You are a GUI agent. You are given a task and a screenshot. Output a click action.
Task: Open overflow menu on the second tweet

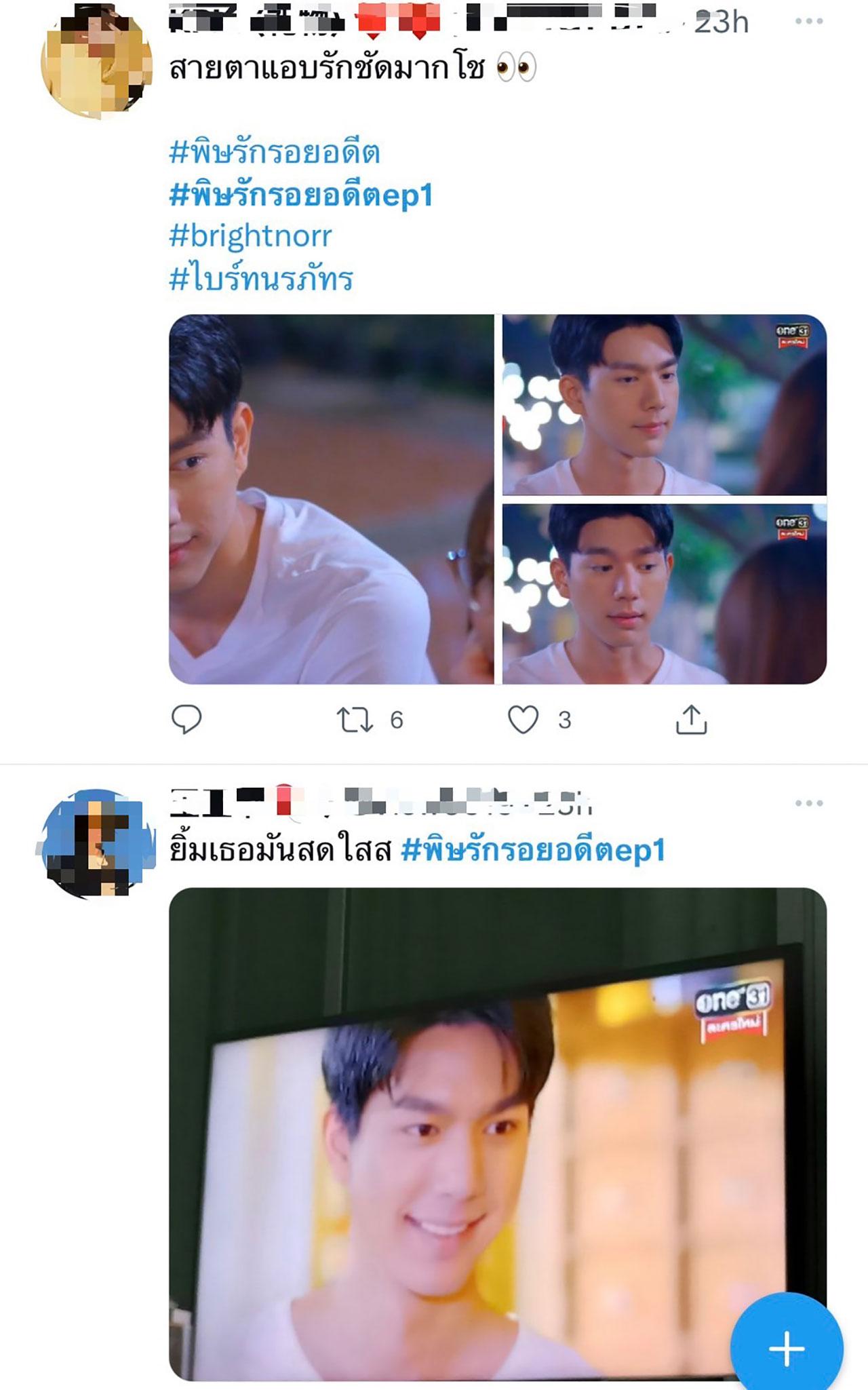point(809,803)
